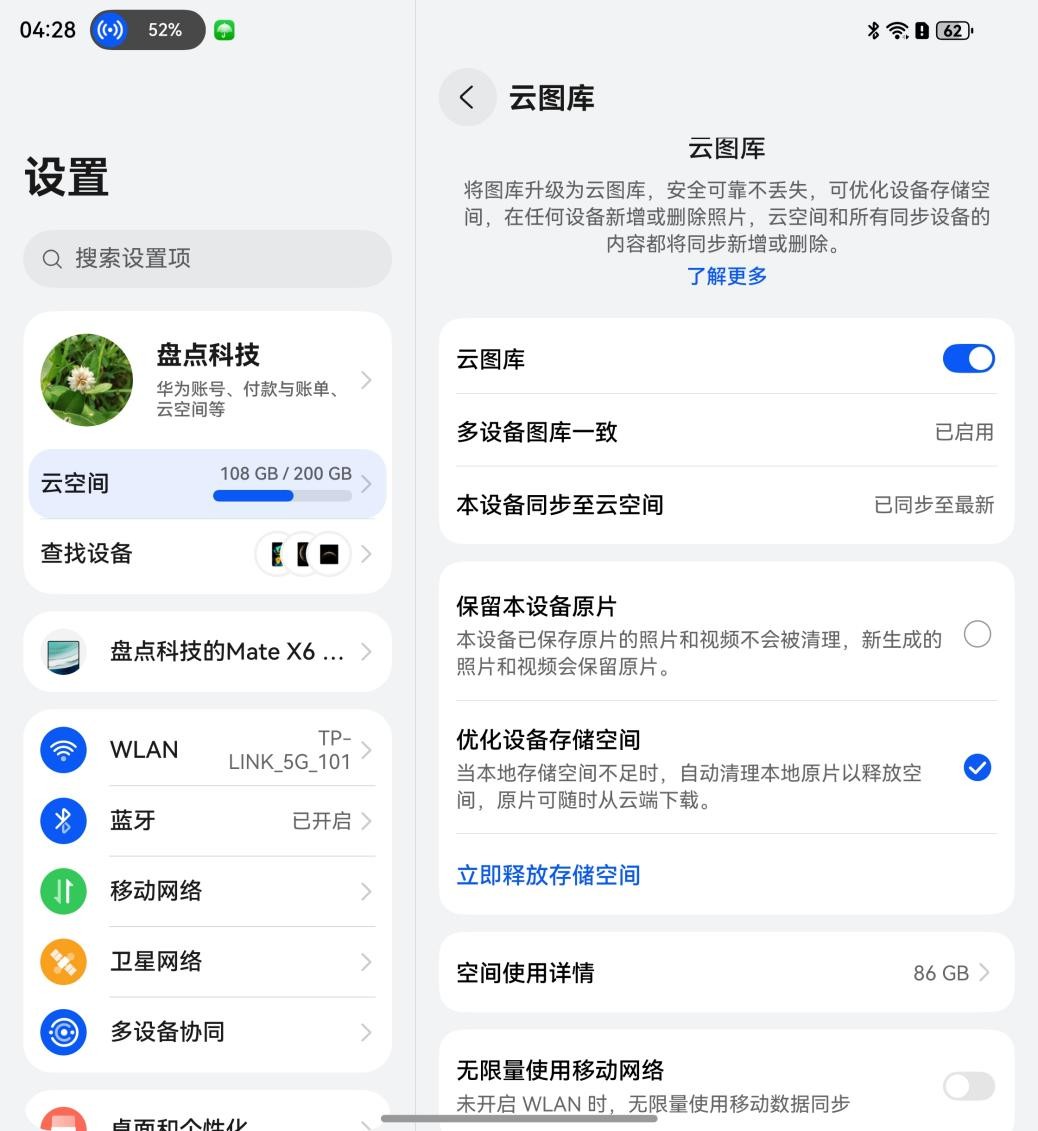Open 查找设备 with its arrow
Image resolution: width=1038 pixels, height=1131 pixels.
(366, 553)
